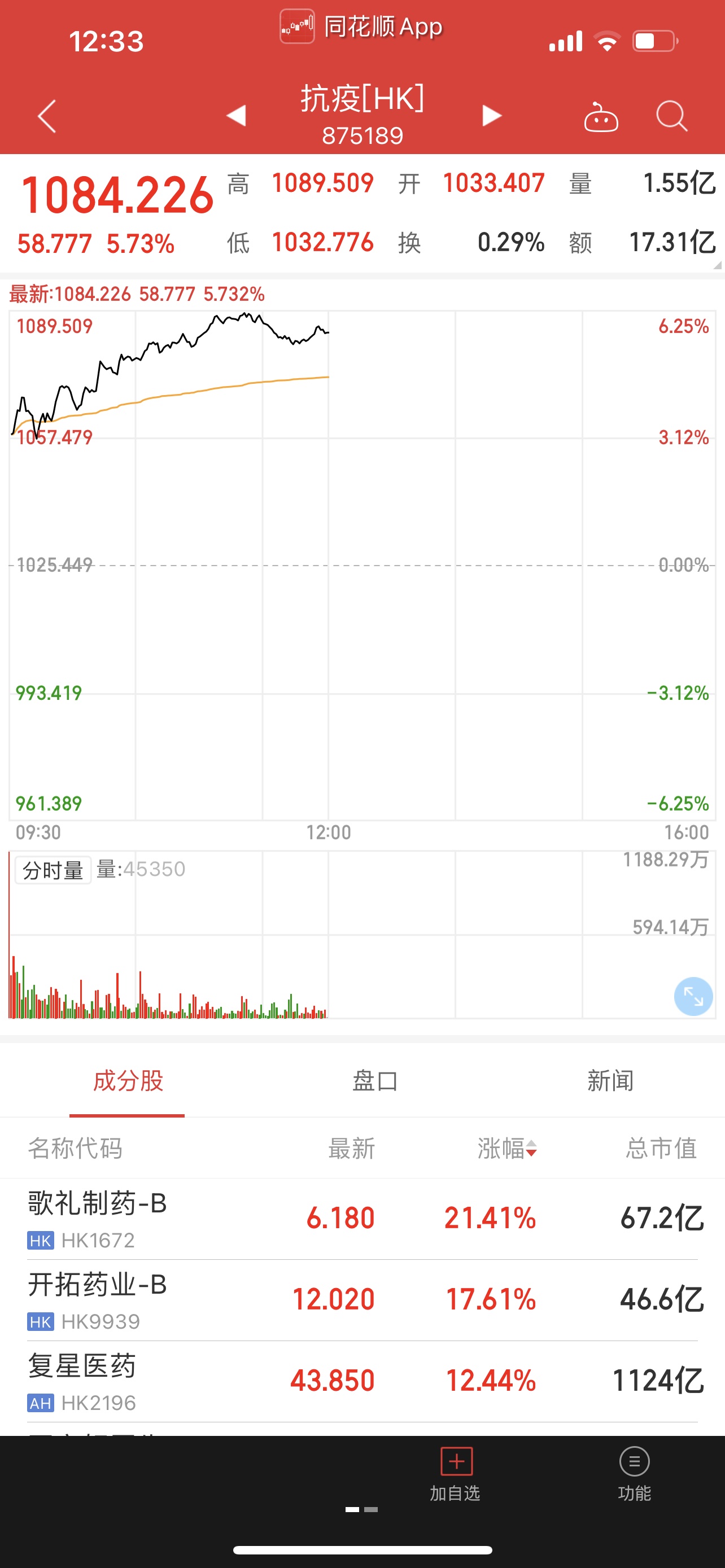Tap the 分时量 indicator selector
This screenshot has width=725, height=1568.
(53, 870)
